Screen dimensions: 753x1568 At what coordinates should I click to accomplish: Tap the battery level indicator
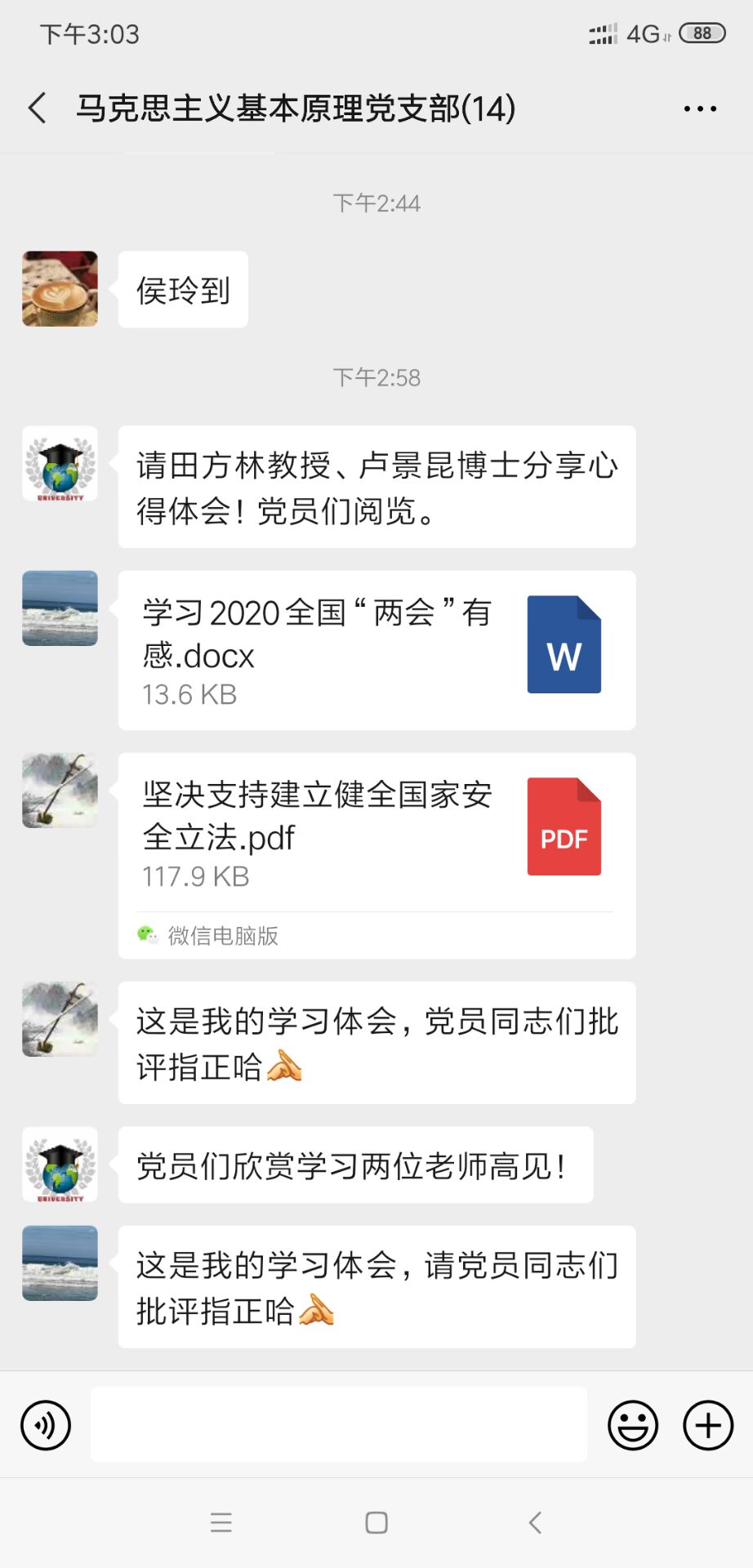tap(704, 33)
